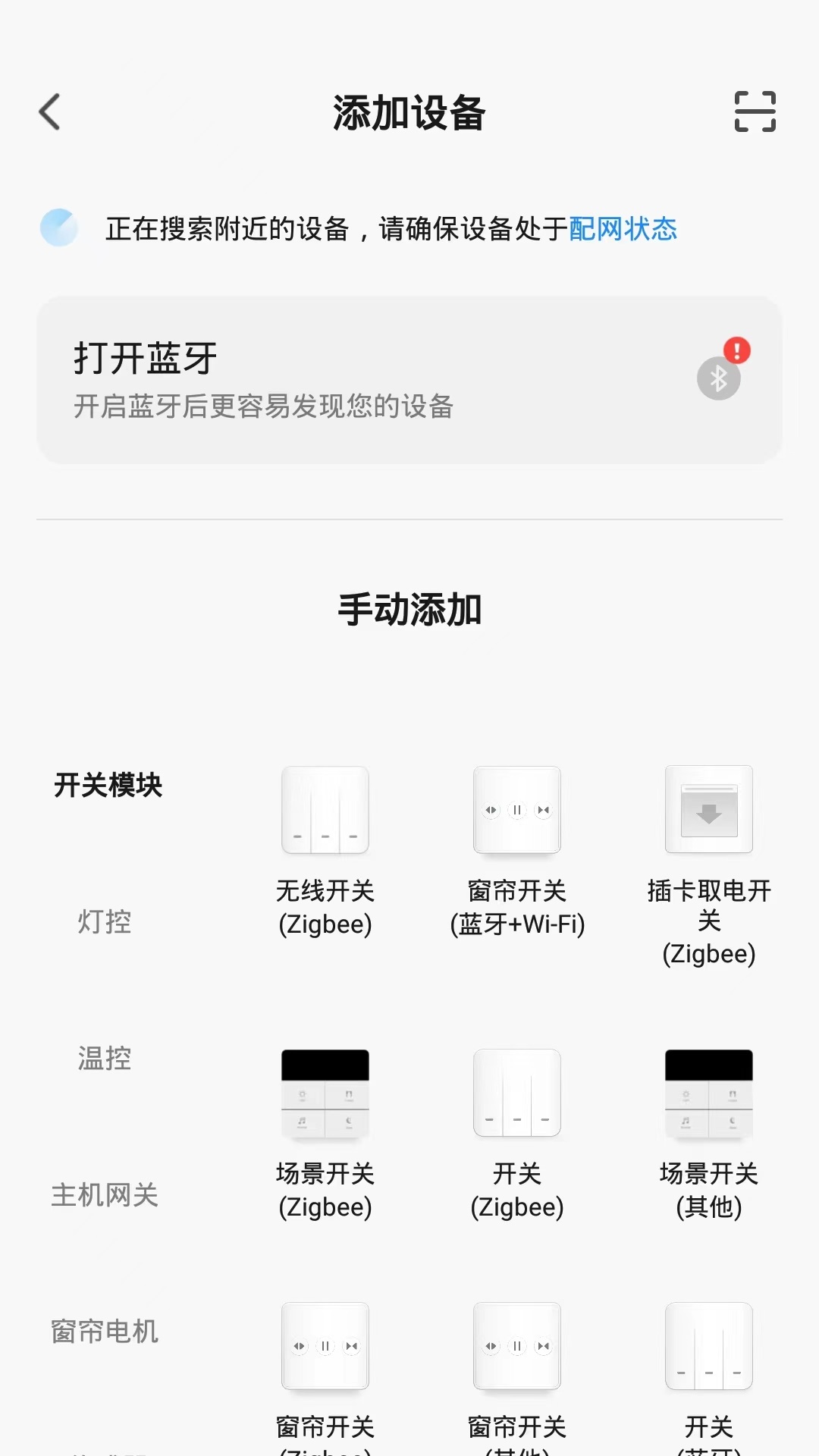Switch to the 温控 category
819x1456 pixels.
click(x=105, y=1058)
